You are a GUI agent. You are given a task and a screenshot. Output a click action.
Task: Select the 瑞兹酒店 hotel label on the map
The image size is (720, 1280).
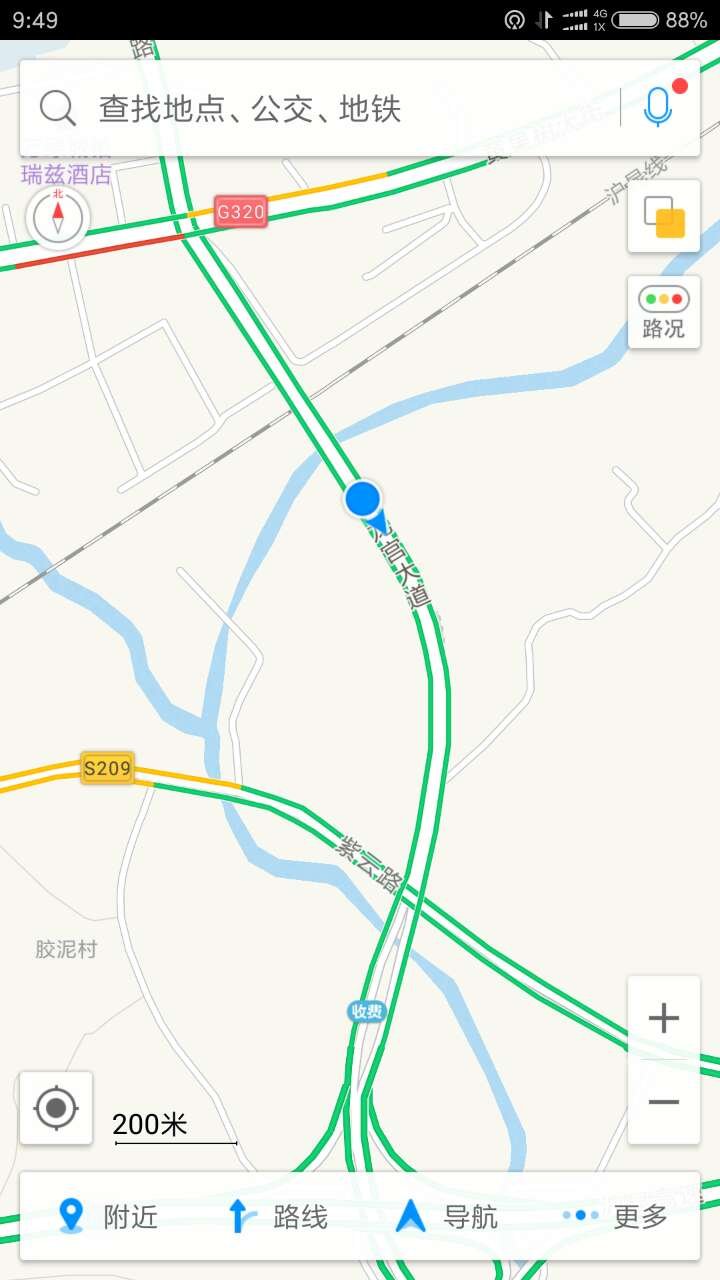point(66,175)
